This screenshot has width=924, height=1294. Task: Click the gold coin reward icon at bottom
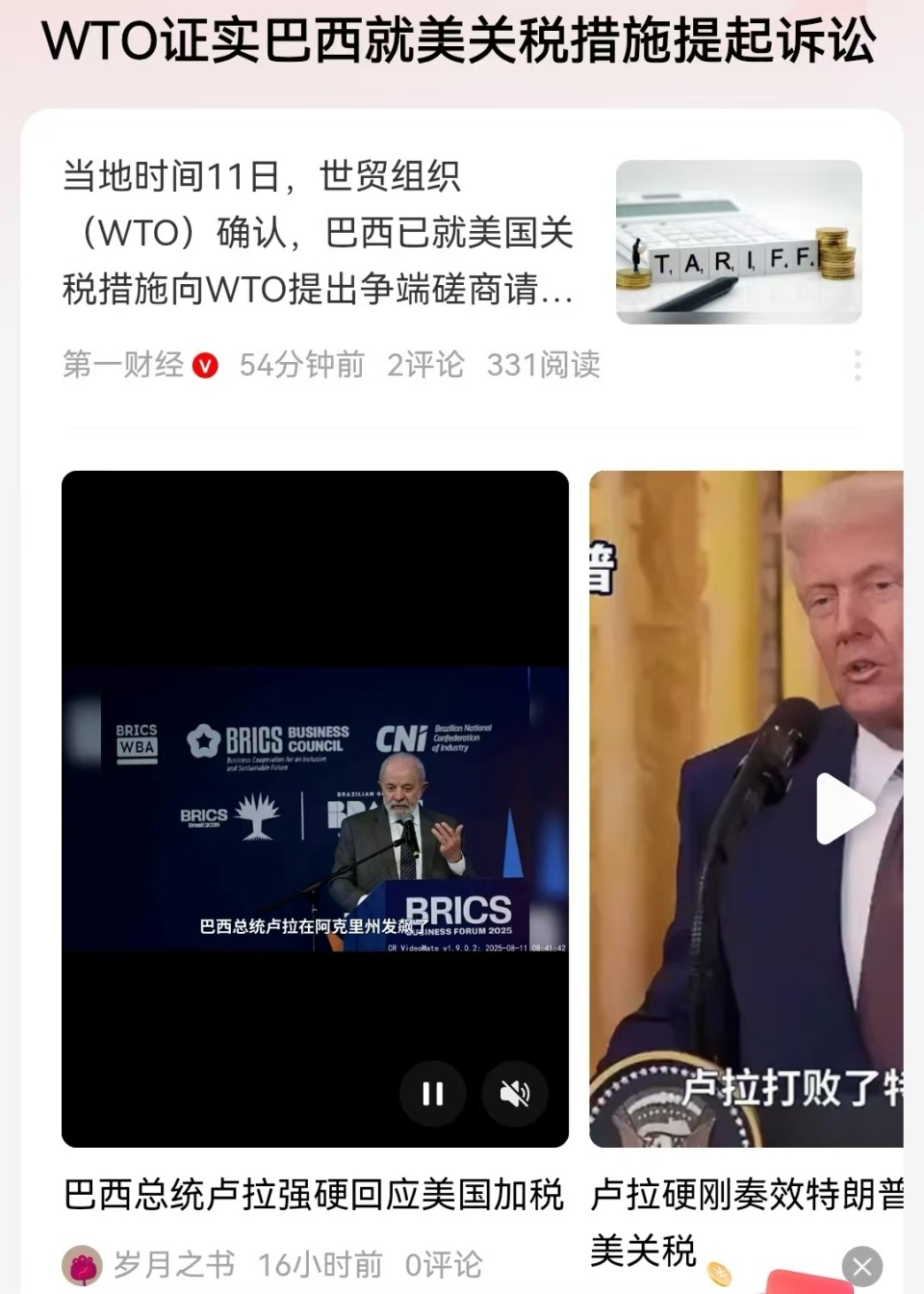coord(716,1271)
